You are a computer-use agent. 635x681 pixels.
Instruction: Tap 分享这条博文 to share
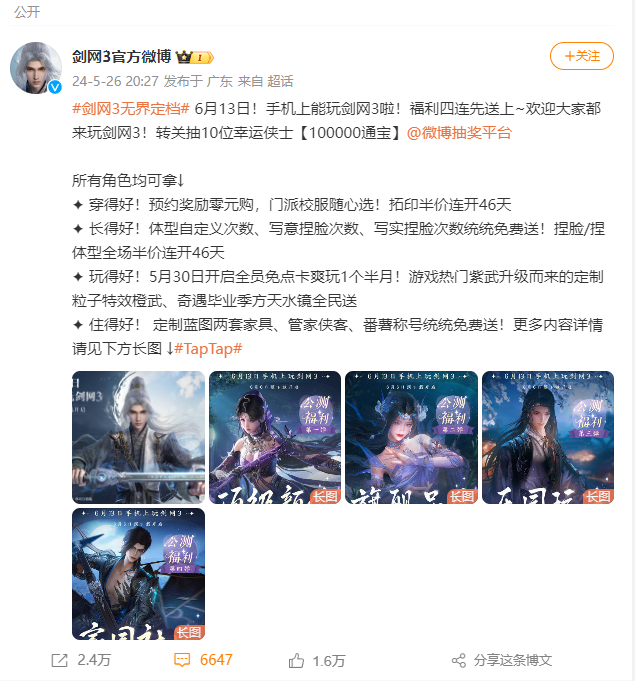502,660
